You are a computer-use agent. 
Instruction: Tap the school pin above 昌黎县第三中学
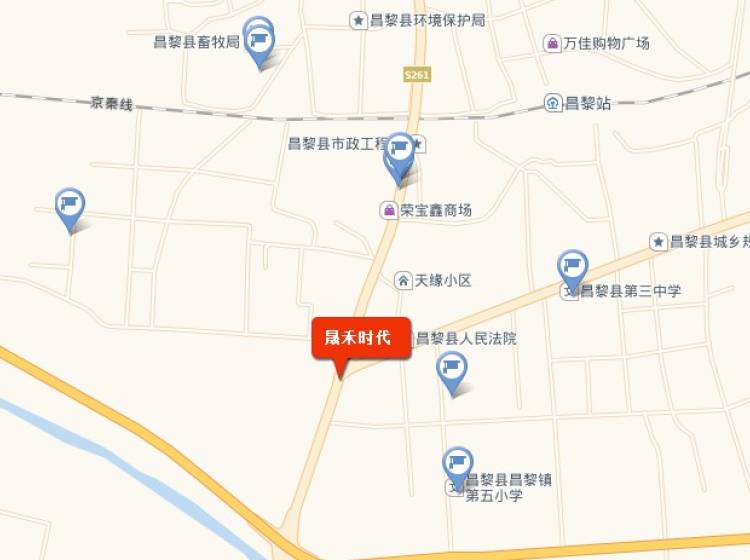572,268
